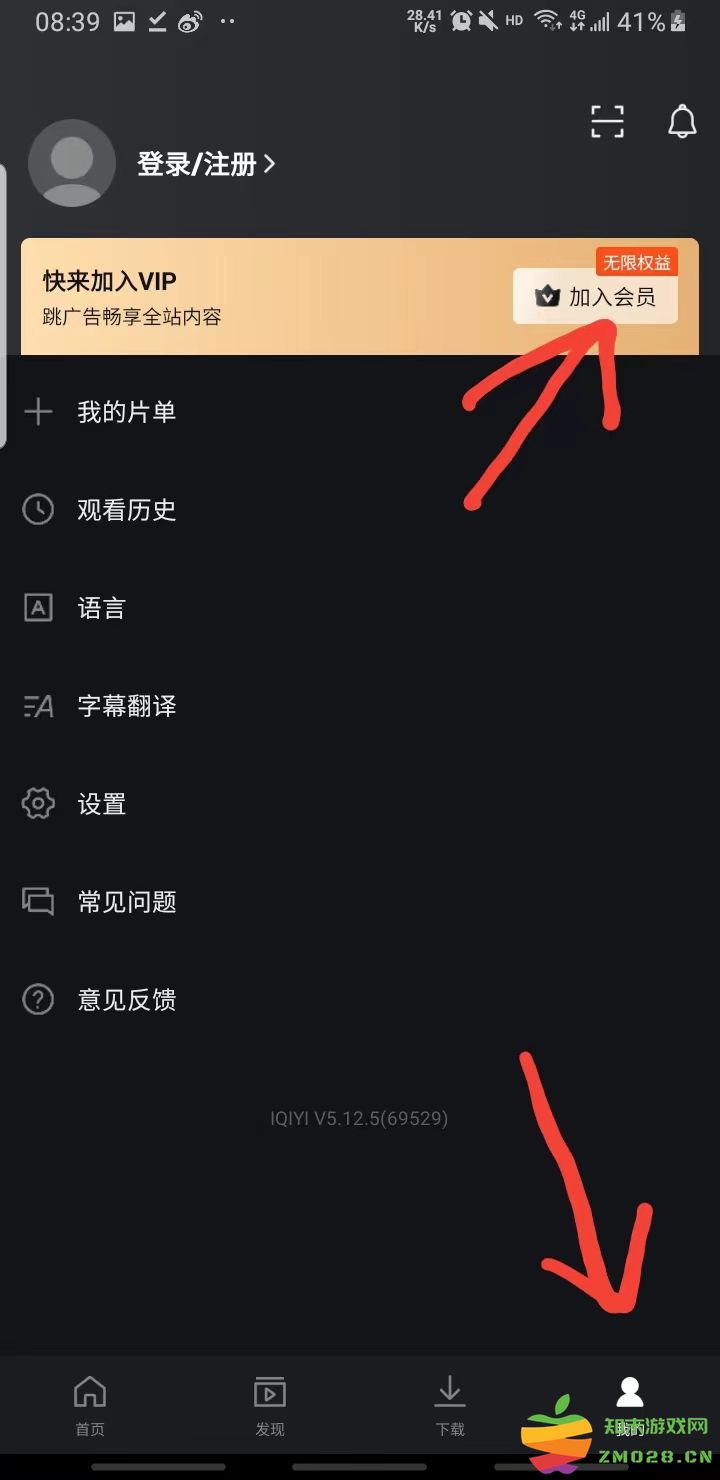The height and width of the screenshot is (1480, 720).
Task: Select the 意见反馈 question mark icon
Action: point(38,999)
